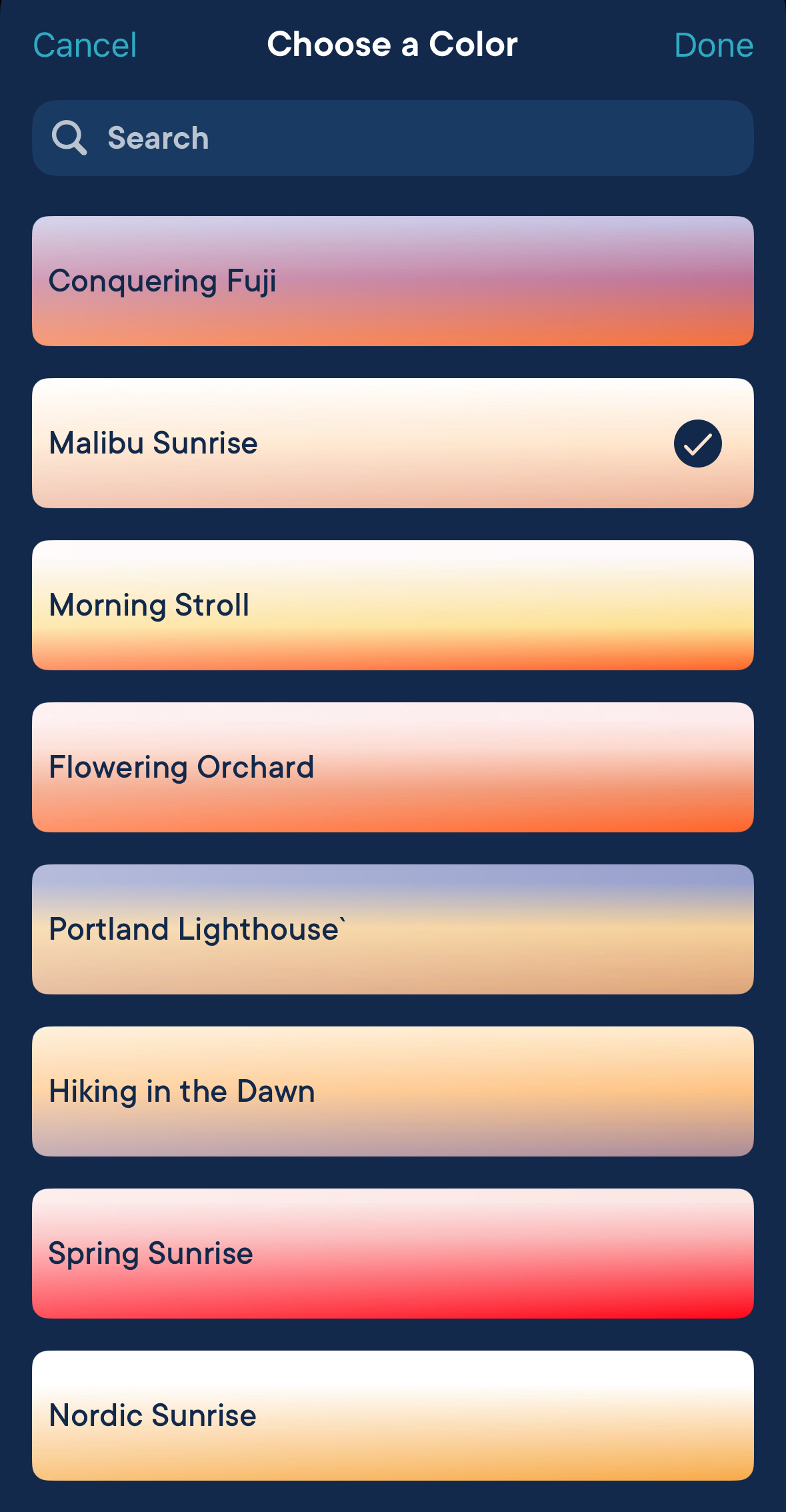Deselect Malibu Sunrise by tapping its check
Screen dimensions: 786x1512
click(696, 444)
